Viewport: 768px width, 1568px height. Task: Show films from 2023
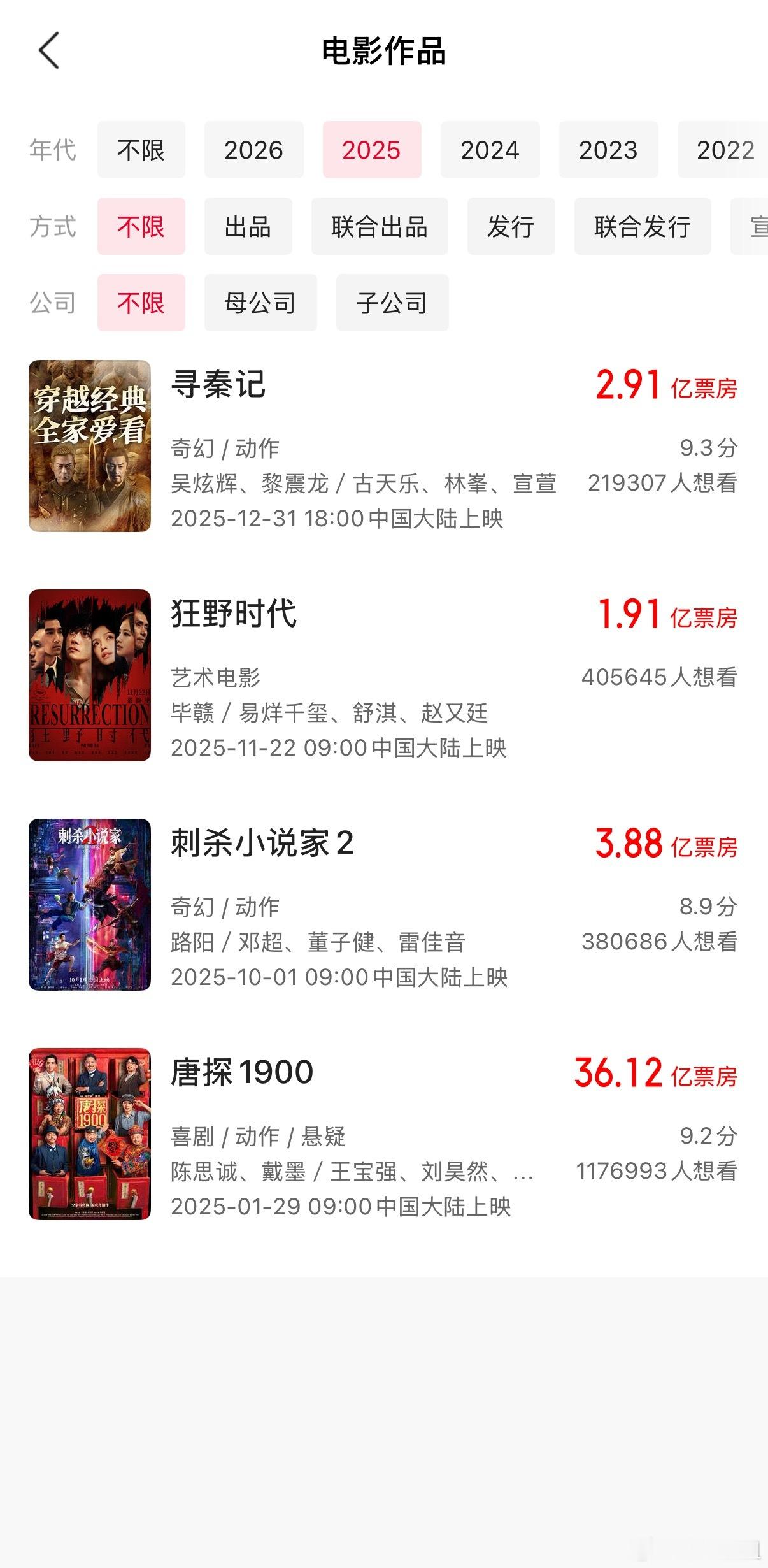coord(608,150)
